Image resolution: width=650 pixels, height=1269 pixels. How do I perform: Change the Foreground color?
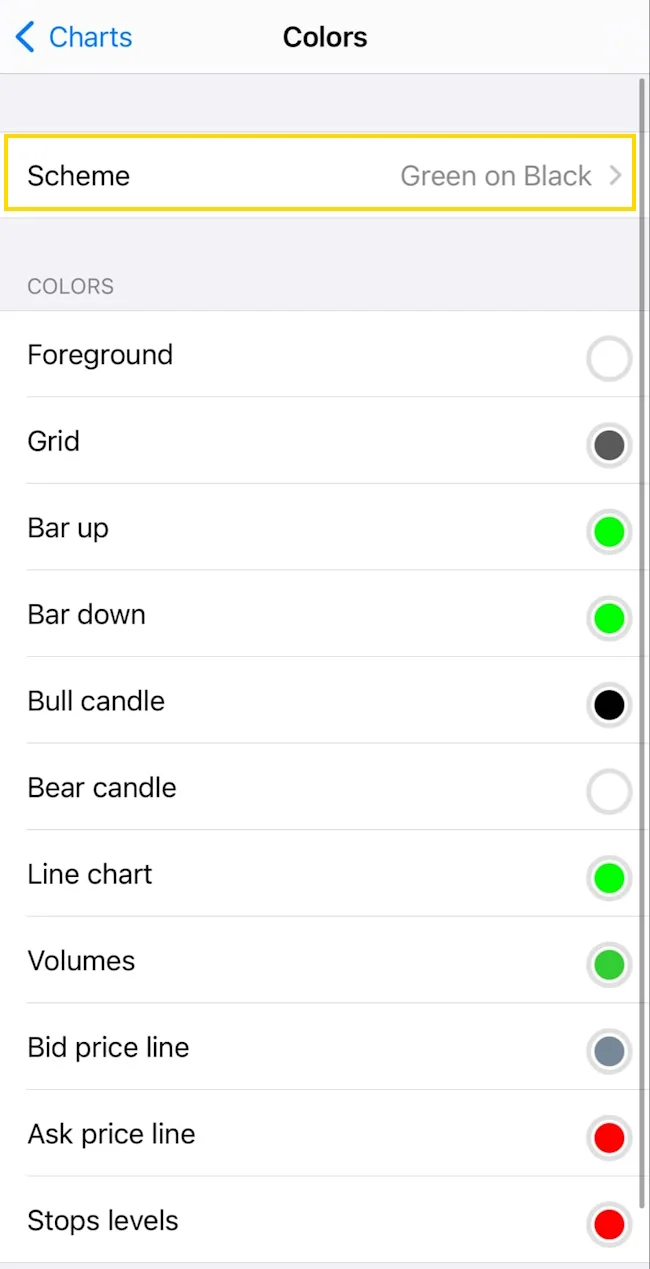609,359
